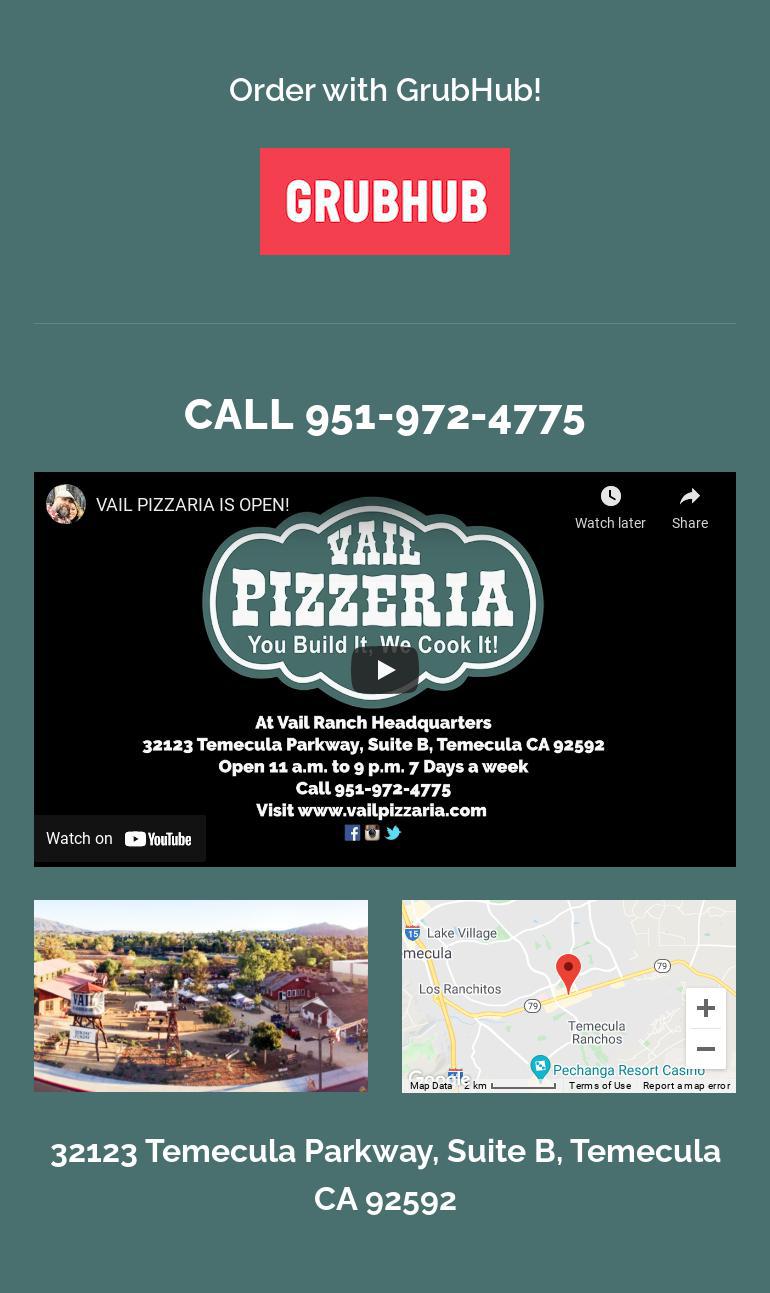
Task: Open the GrubHub ordering logo
Action: 385,201
